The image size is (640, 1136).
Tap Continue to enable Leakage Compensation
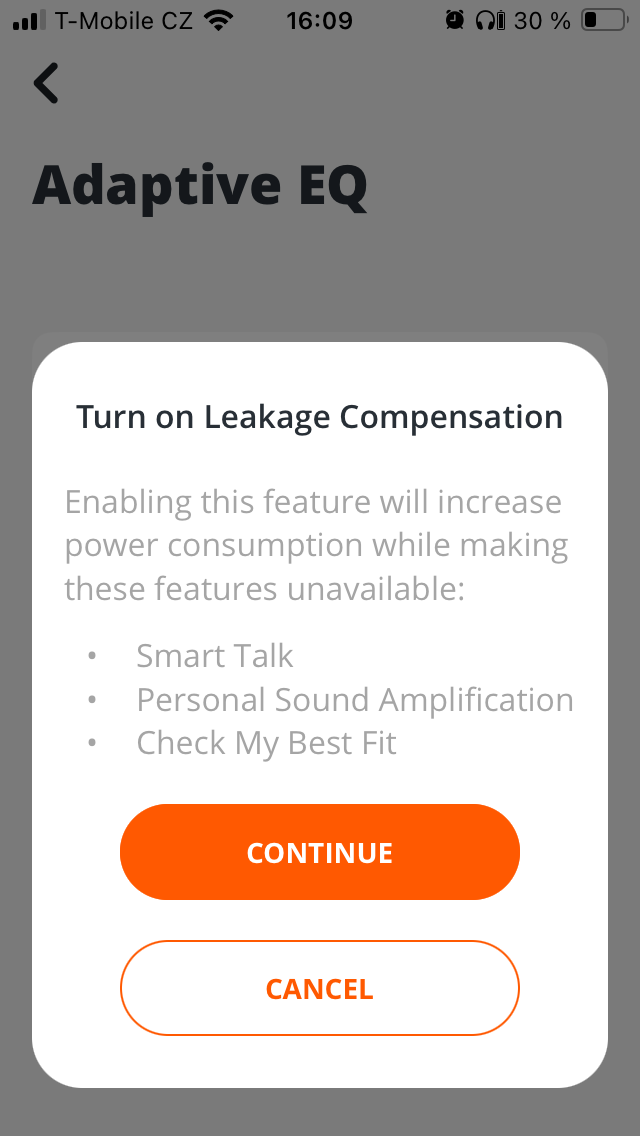click(320, 852)
